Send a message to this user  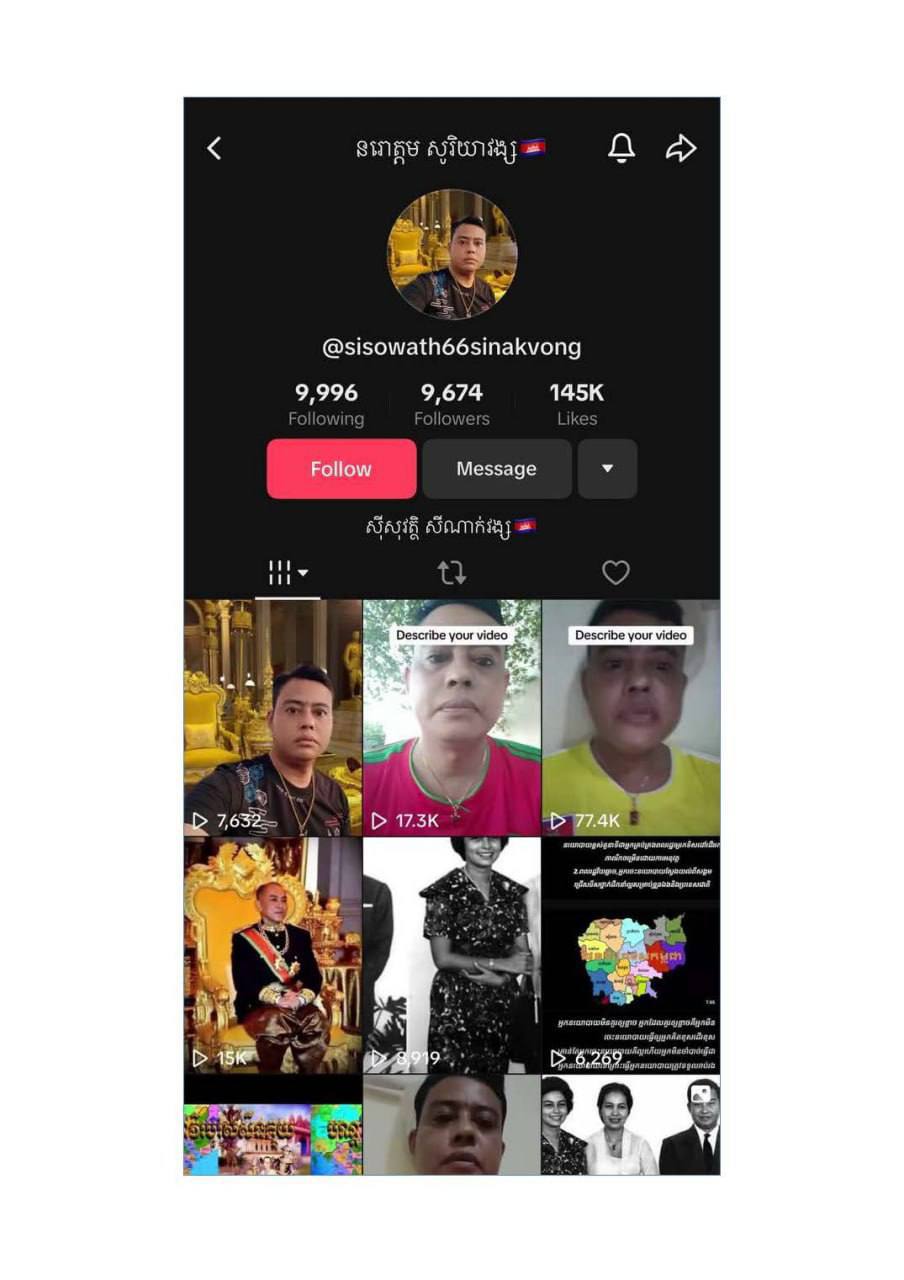click(496, 469)
